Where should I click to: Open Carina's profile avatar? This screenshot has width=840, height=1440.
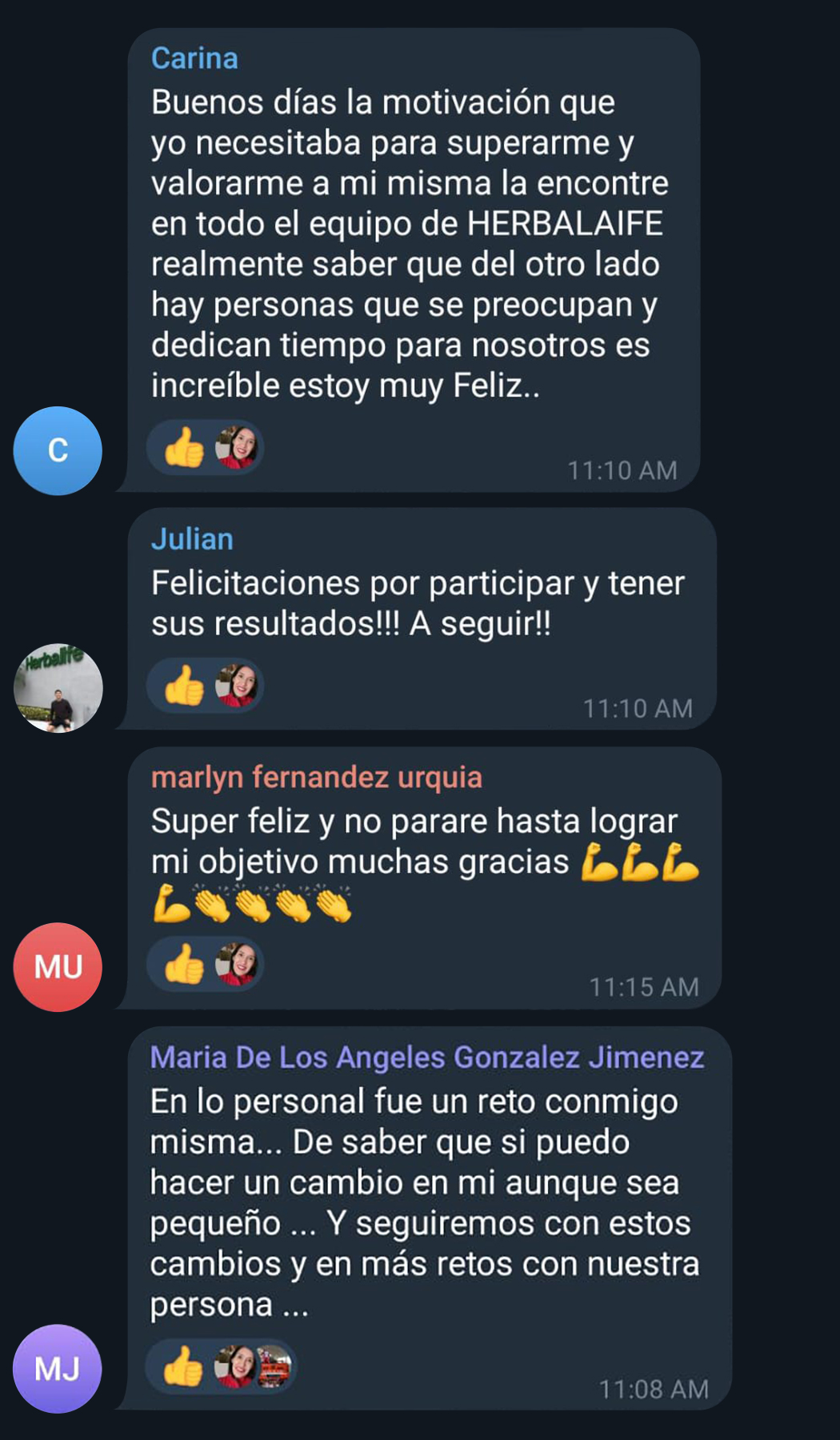[x=58, y=450]
